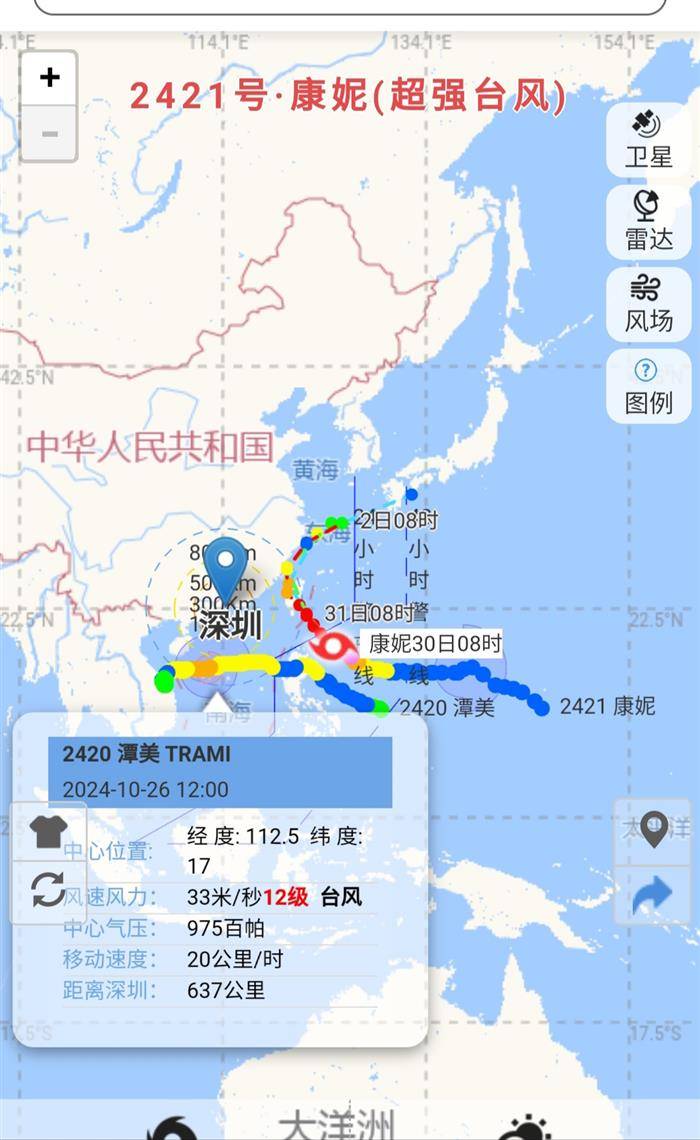Viewport: 700px width, 1140px height.
Task: Switch to satellite (卫星) layer
Action: (x=648, y=139)
